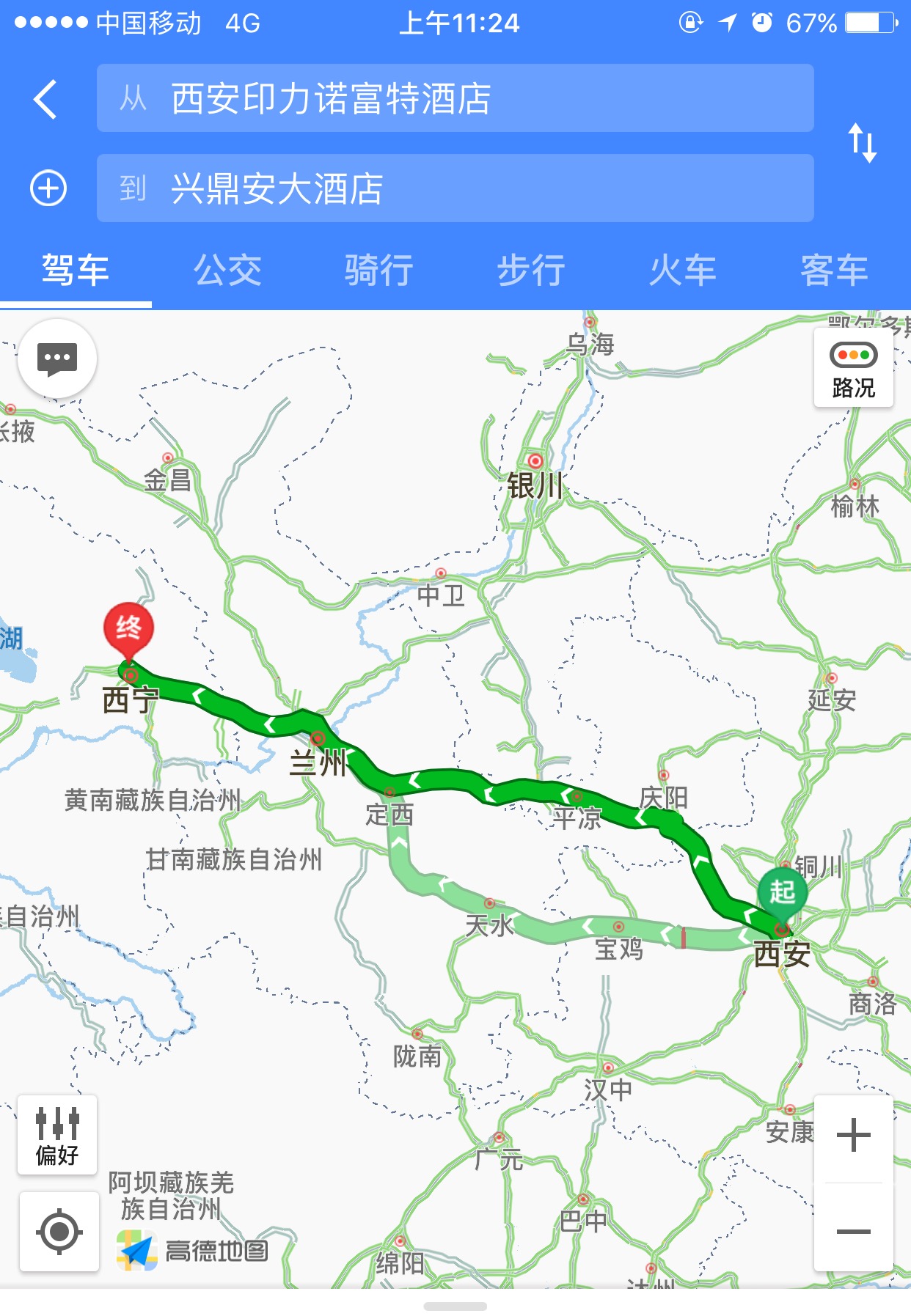Switch to the 步行 walking tab

click(531, 270)
